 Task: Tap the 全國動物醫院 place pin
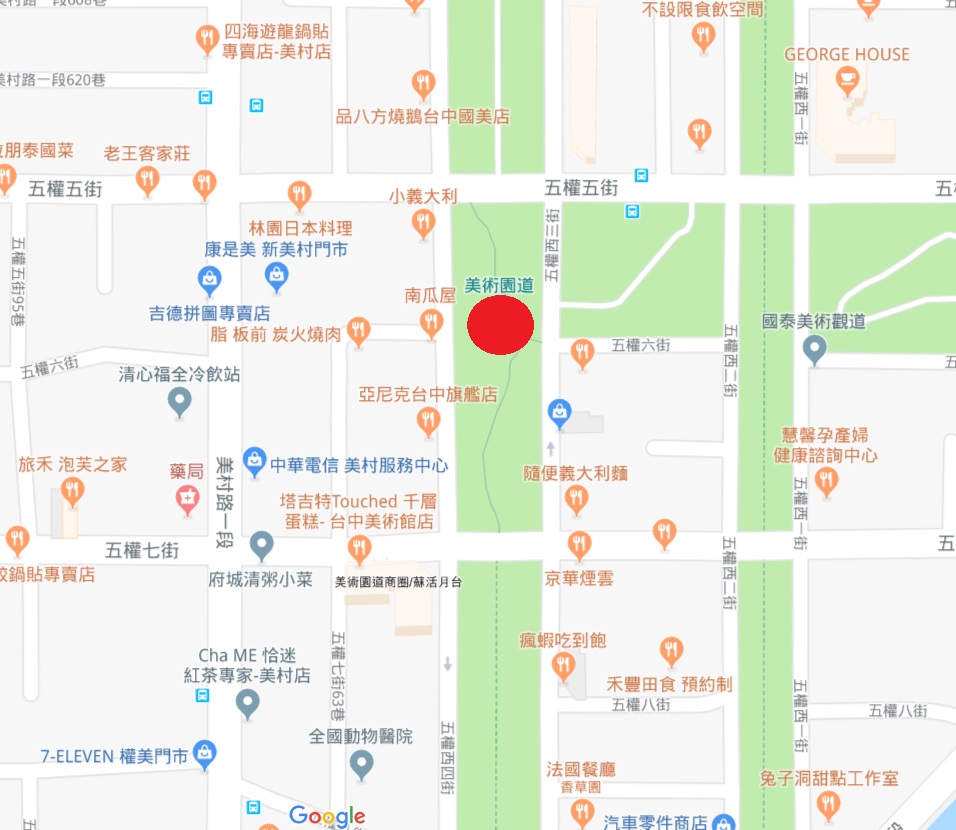[x=362, y=766]
